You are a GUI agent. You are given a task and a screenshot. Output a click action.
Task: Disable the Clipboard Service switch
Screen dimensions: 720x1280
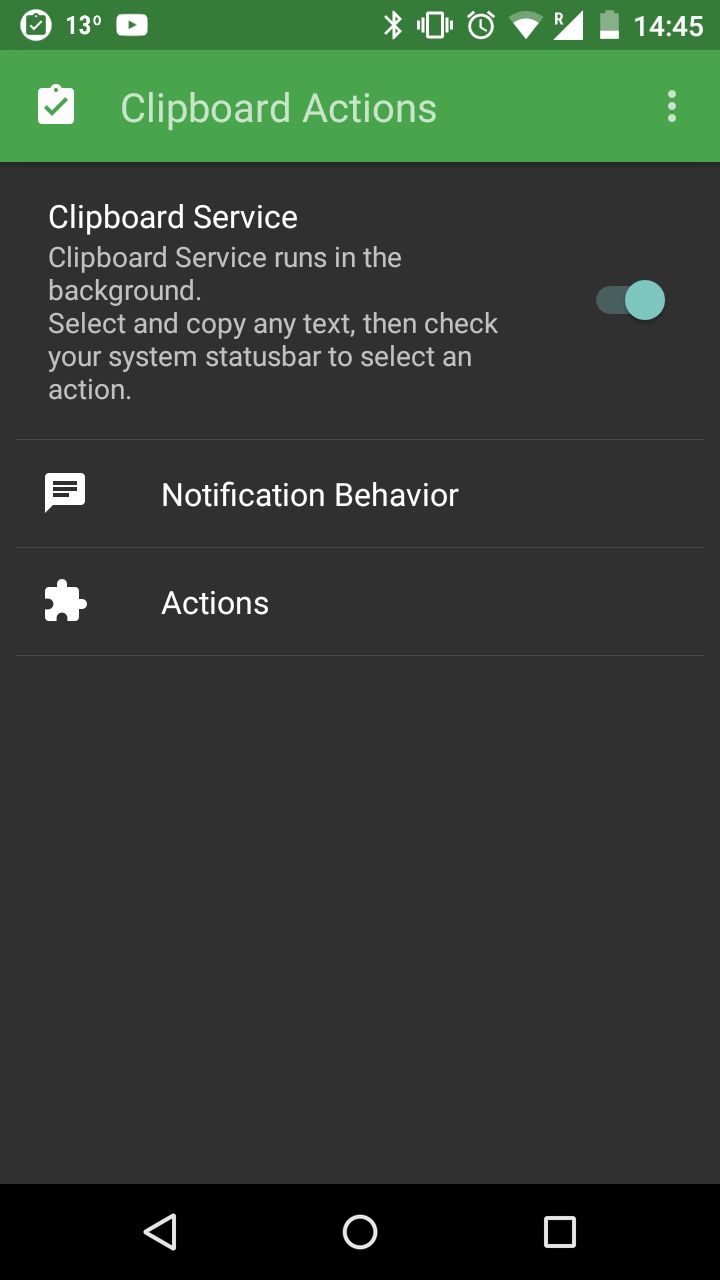coord(630,300)
